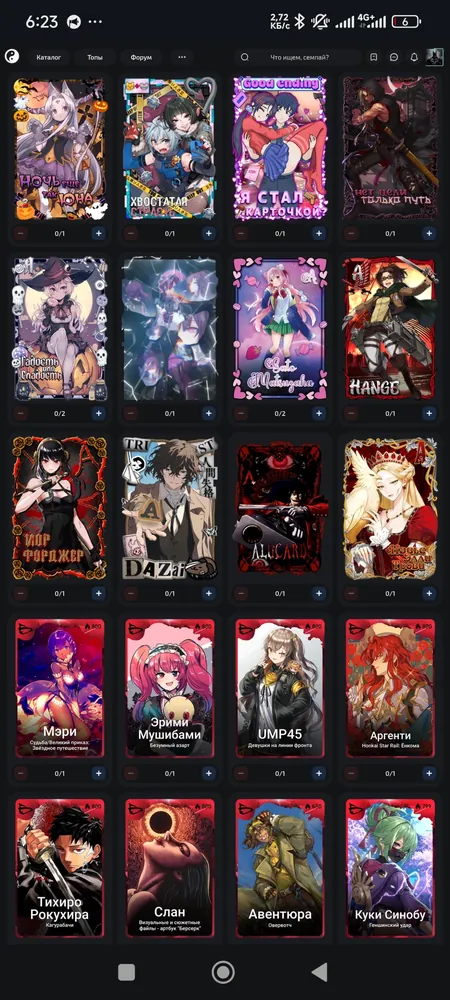Image resolution: width=450 pixels, height=1000 pixels.
Task: Open the notifications bell
Action: (414, 57)
